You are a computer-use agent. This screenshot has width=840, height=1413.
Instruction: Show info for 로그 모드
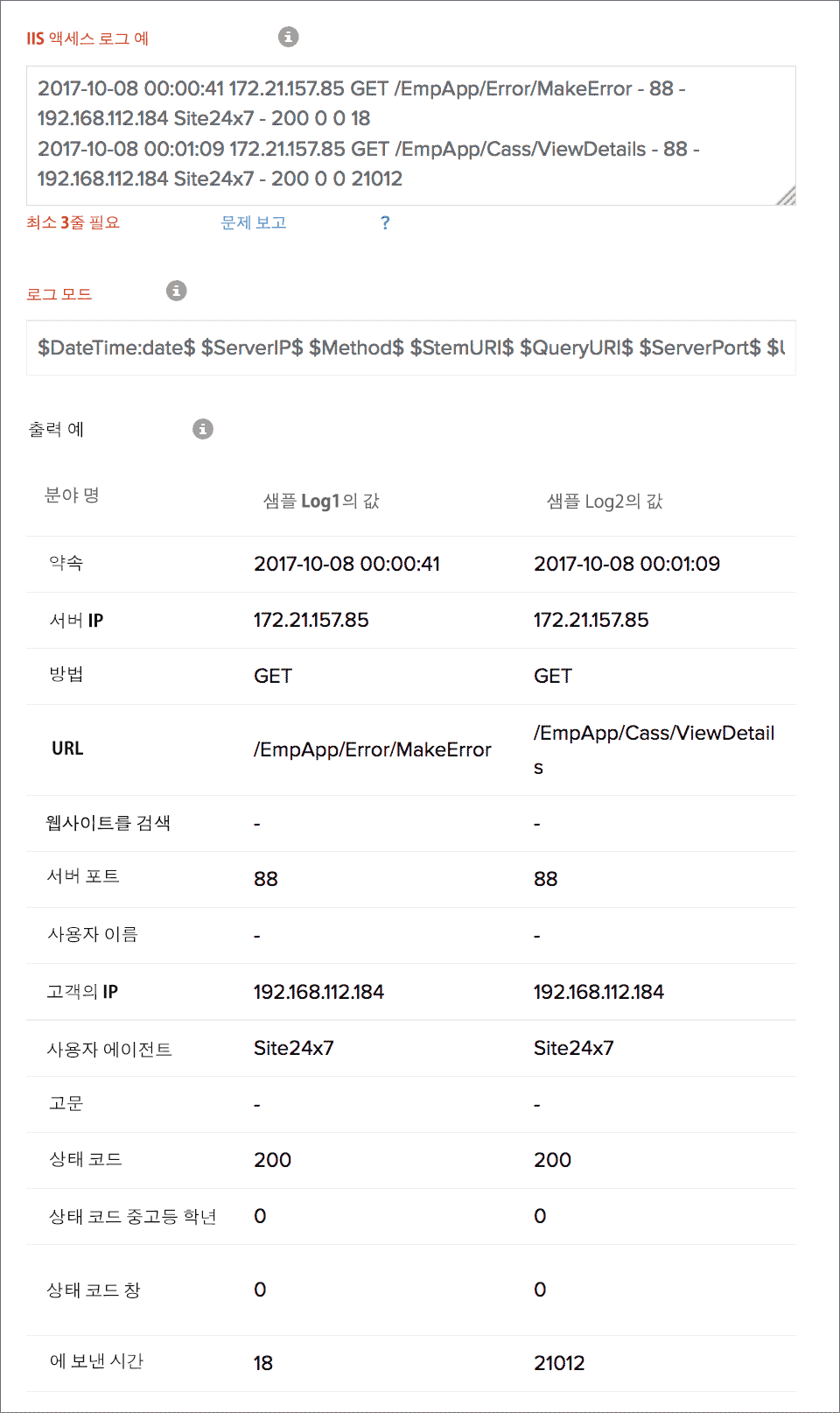pos(177,291)
